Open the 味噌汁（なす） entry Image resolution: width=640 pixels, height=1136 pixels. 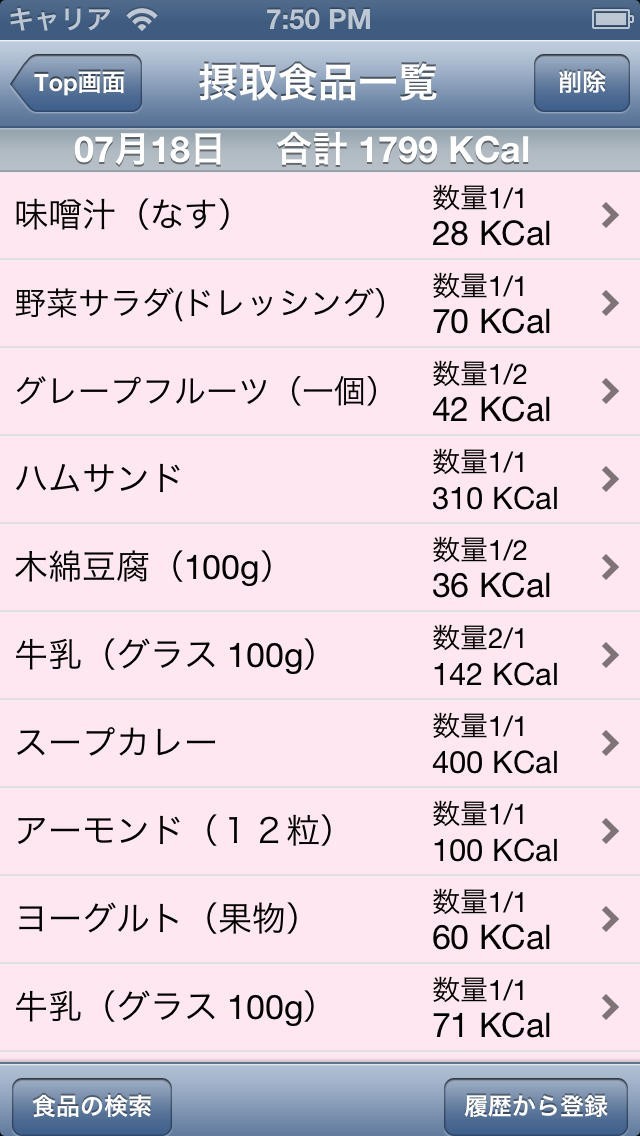point(320,216)
